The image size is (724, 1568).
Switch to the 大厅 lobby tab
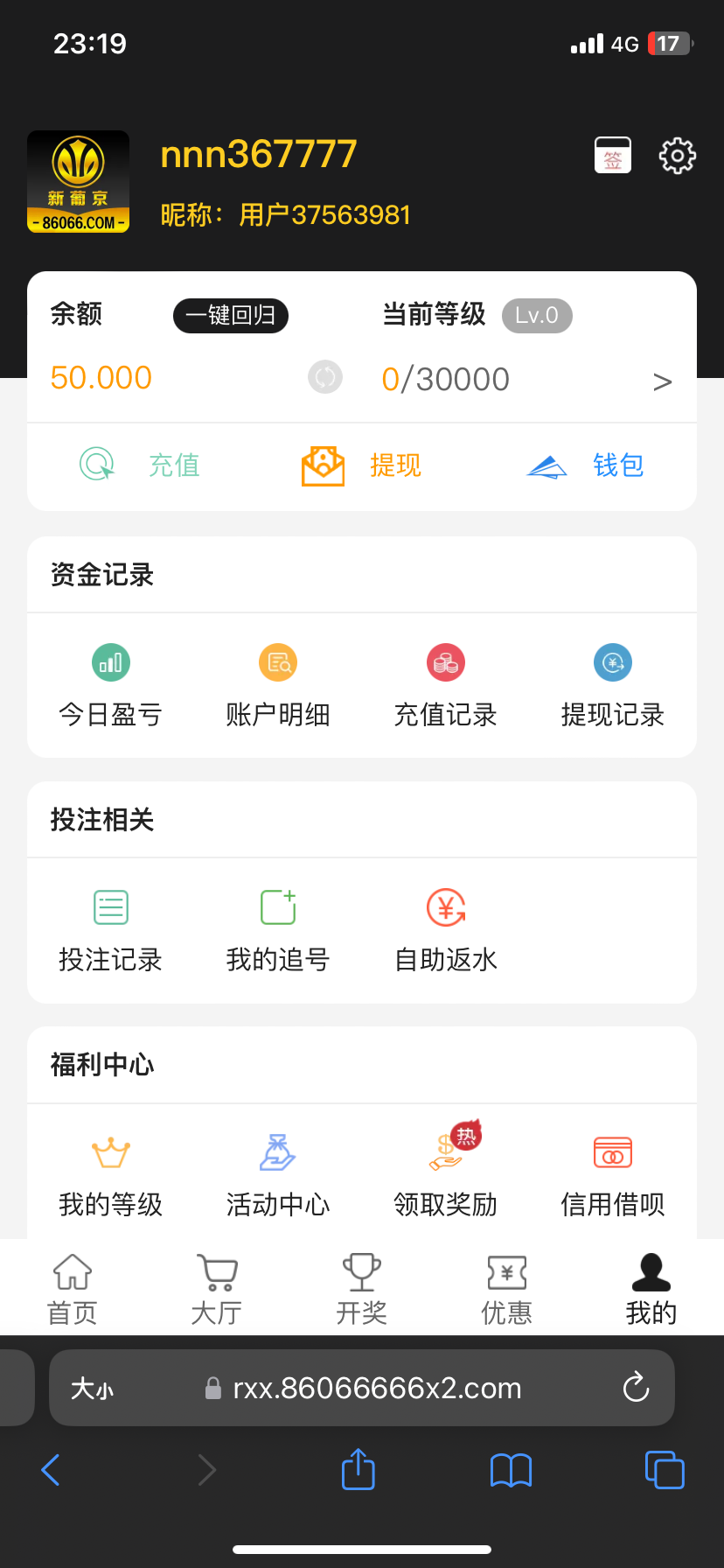[x=217, y=1288]
